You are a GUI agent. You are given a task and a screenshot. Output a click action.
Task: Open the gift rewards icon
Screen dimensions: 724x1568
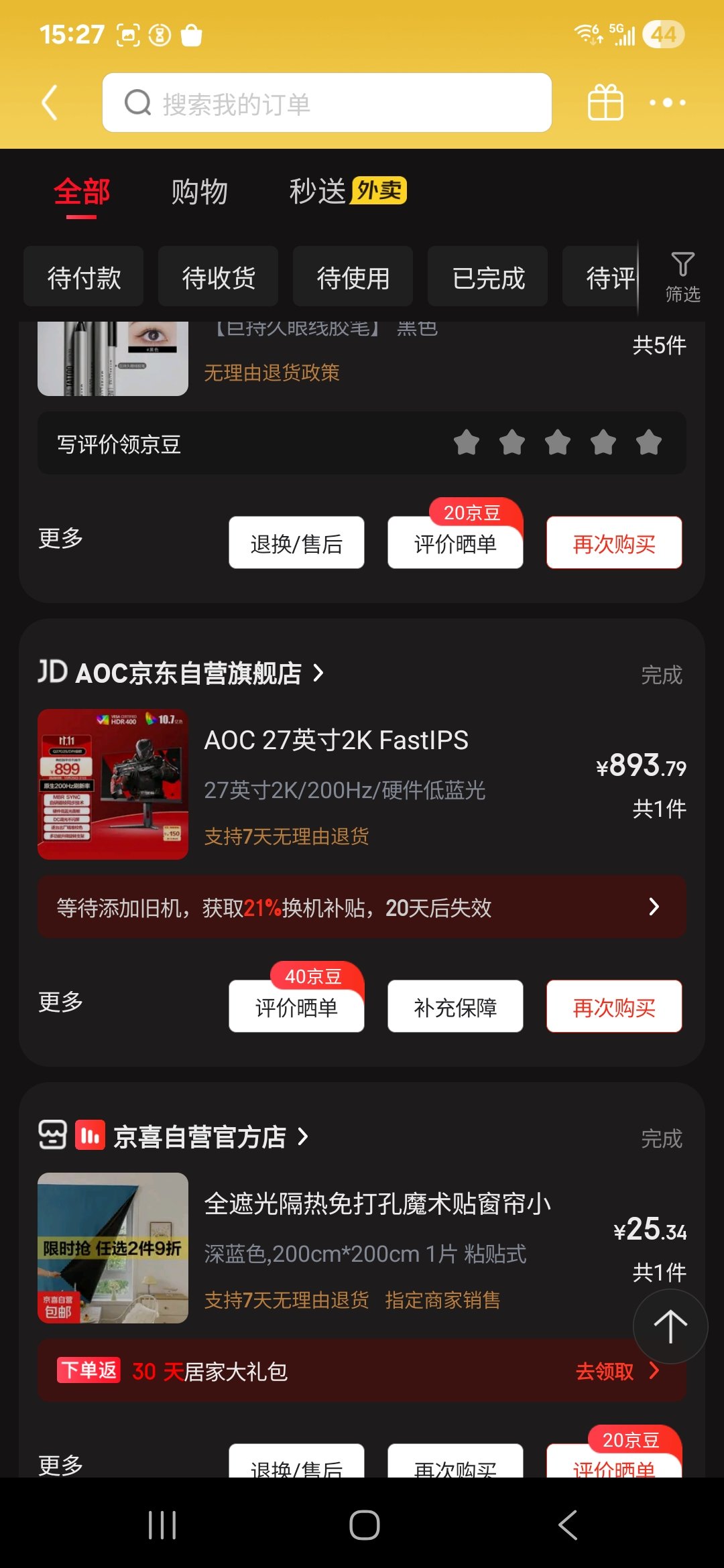[604, 103]
